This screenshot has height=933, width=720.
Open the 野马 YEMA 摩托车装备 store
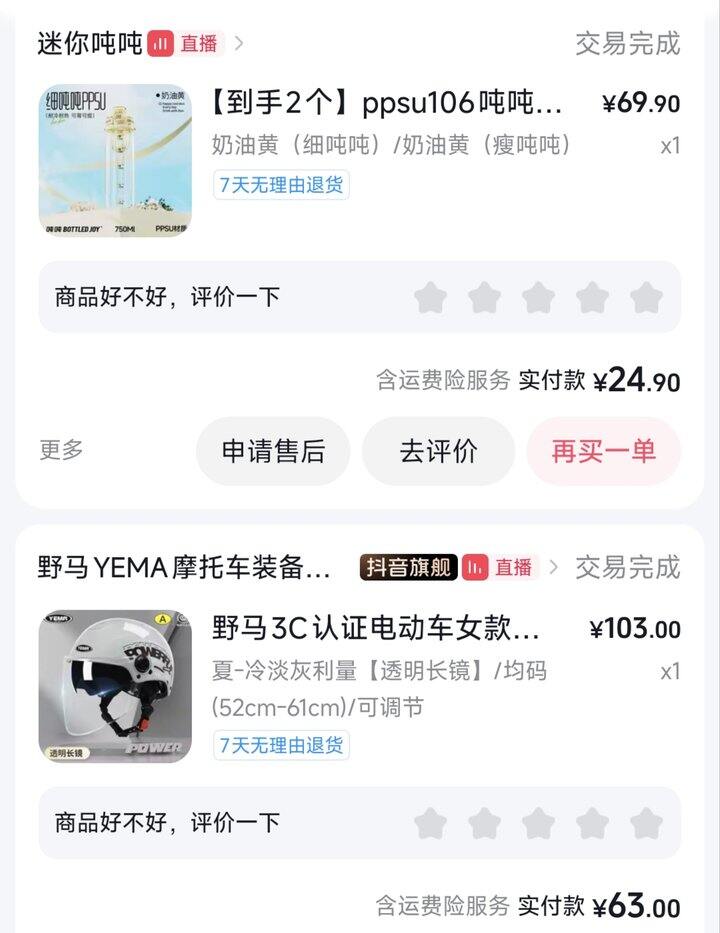[x=184, y=567]
